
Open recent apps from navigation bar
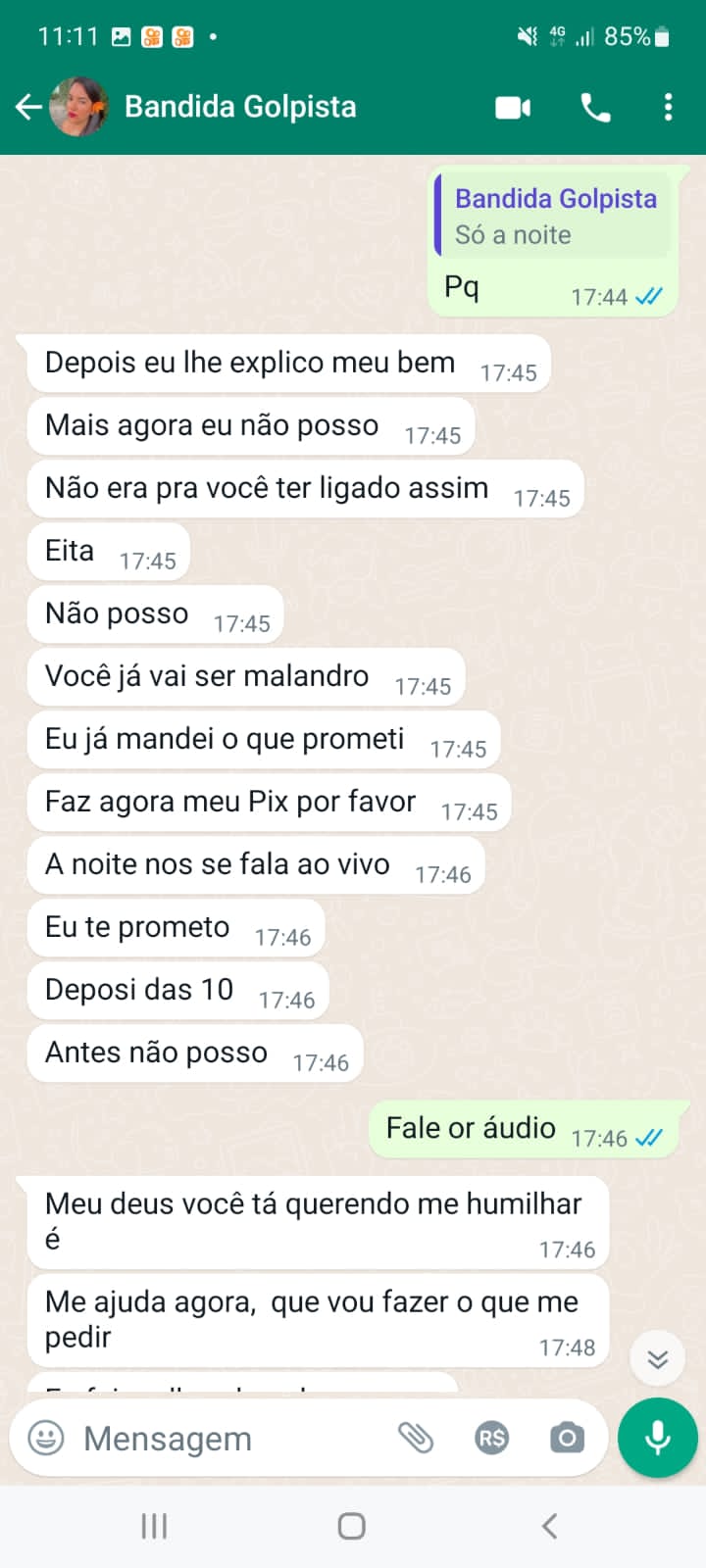tap(154, 1526)
